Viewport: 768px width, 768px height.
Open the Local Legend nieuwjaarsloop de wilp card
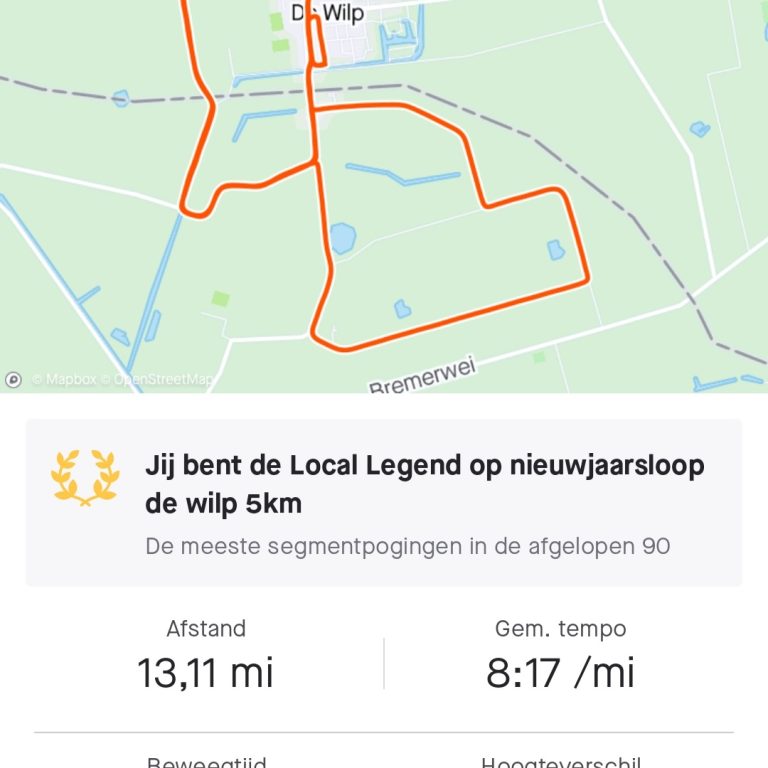[x=384, y=502]
